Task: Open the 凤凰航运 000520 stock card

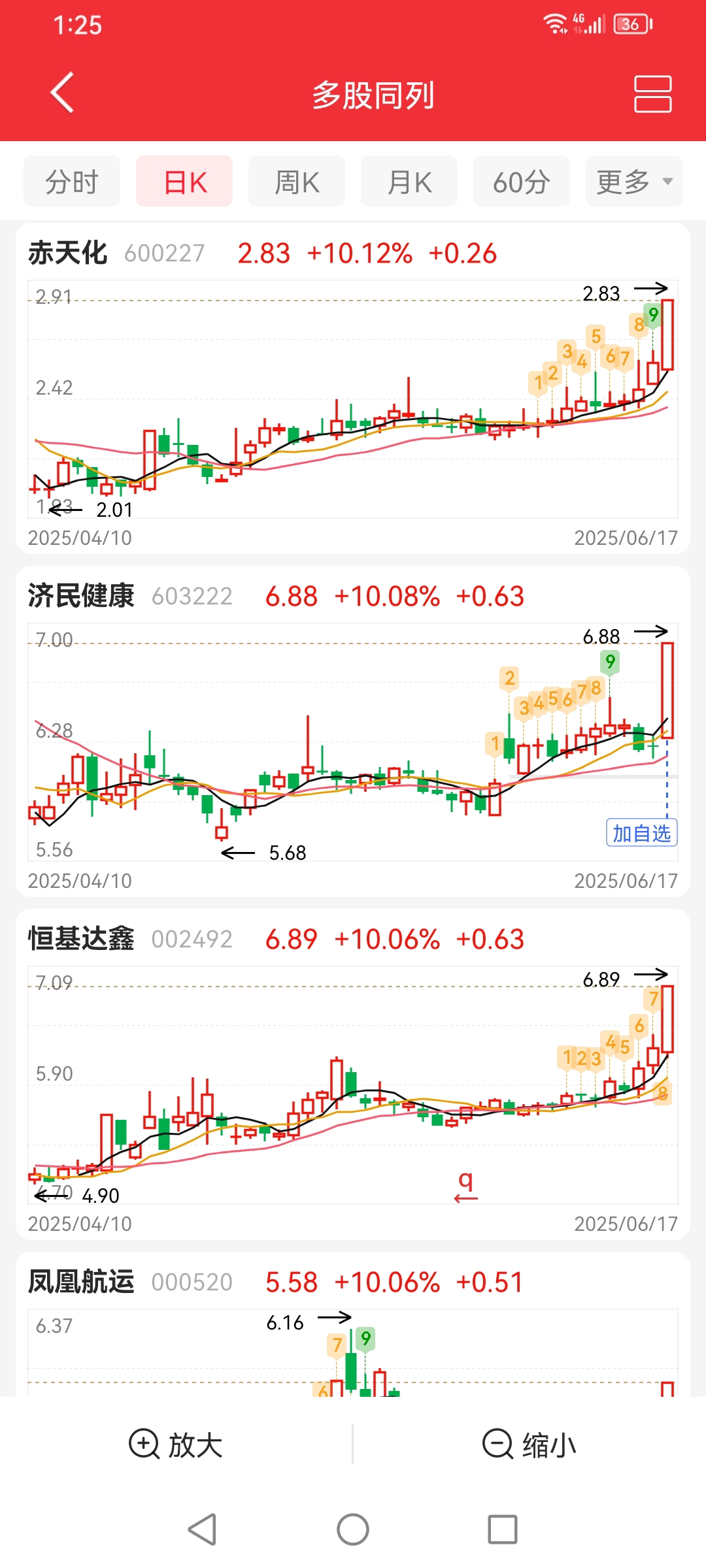Action: 353,1324
